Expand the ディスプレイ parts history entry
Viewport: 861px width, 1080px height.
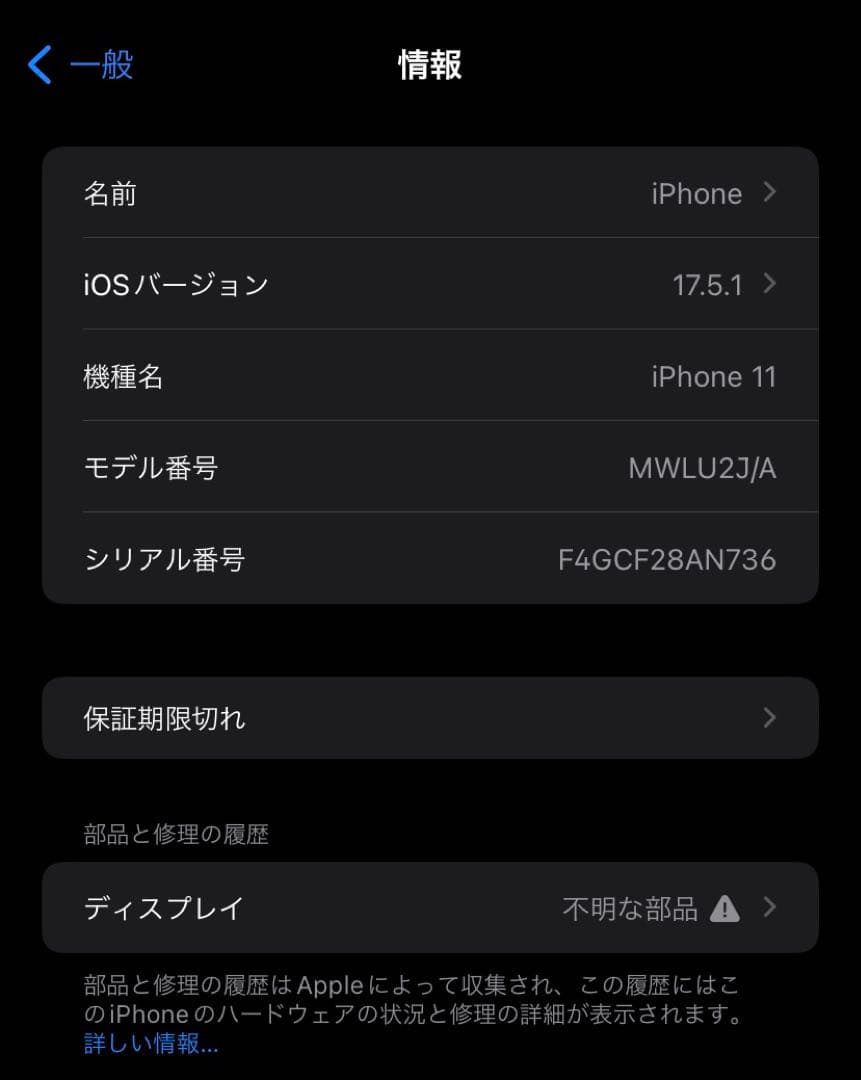430,908
